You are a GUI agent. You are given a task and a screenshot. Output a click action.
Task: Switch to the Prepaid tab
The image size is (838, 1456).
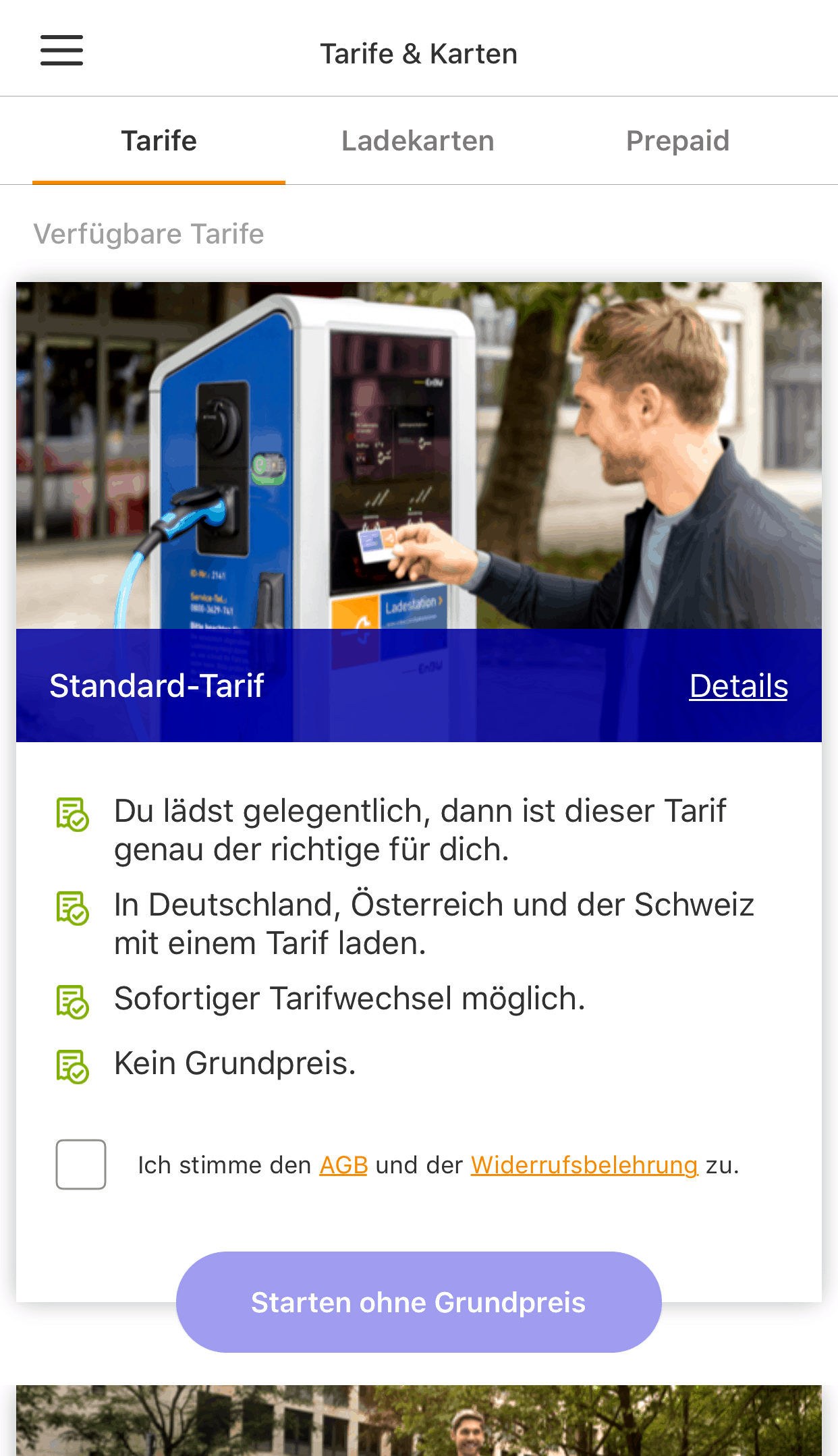coord(677,141)
